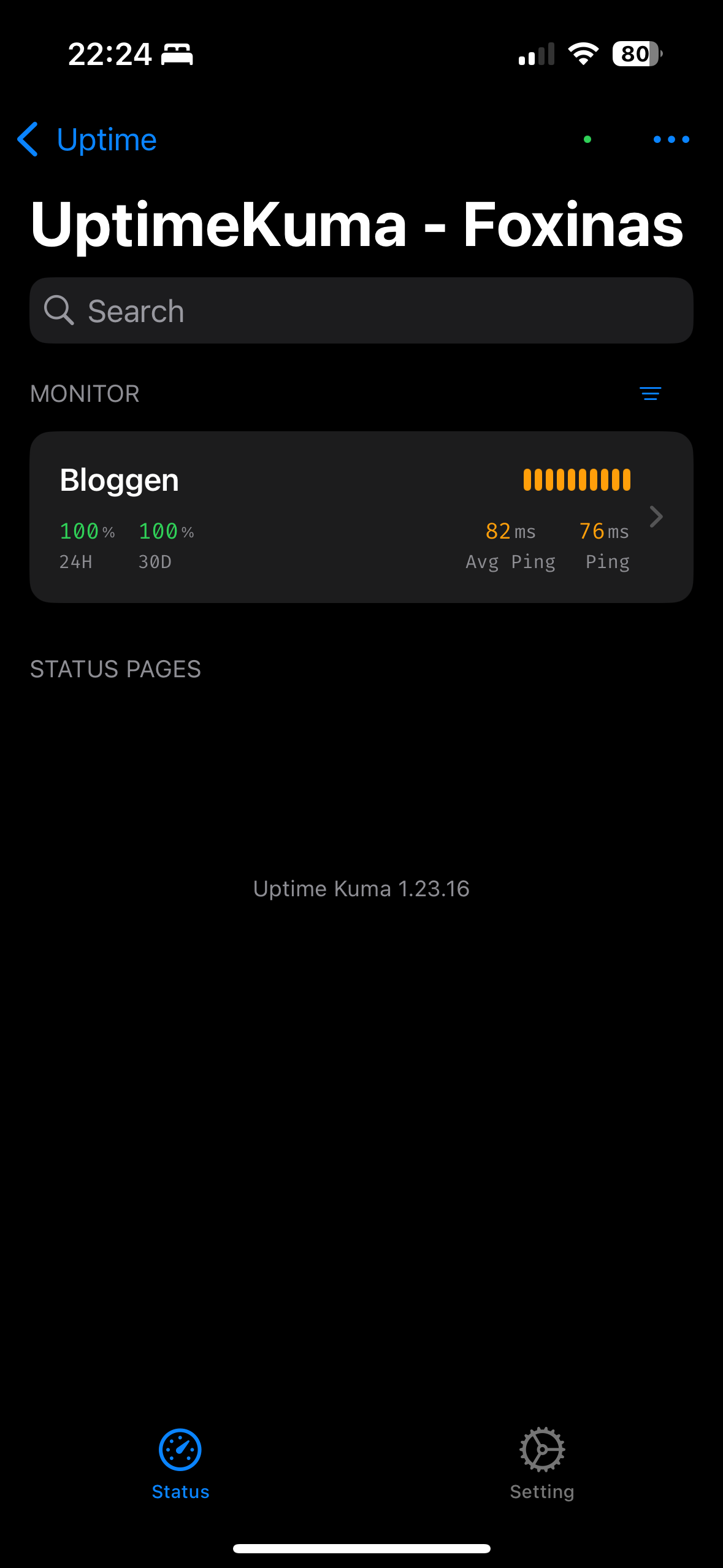This screenshot has width=723, height=1568.
Task: Switch to the Setting tab
Action: point(542,1464)
